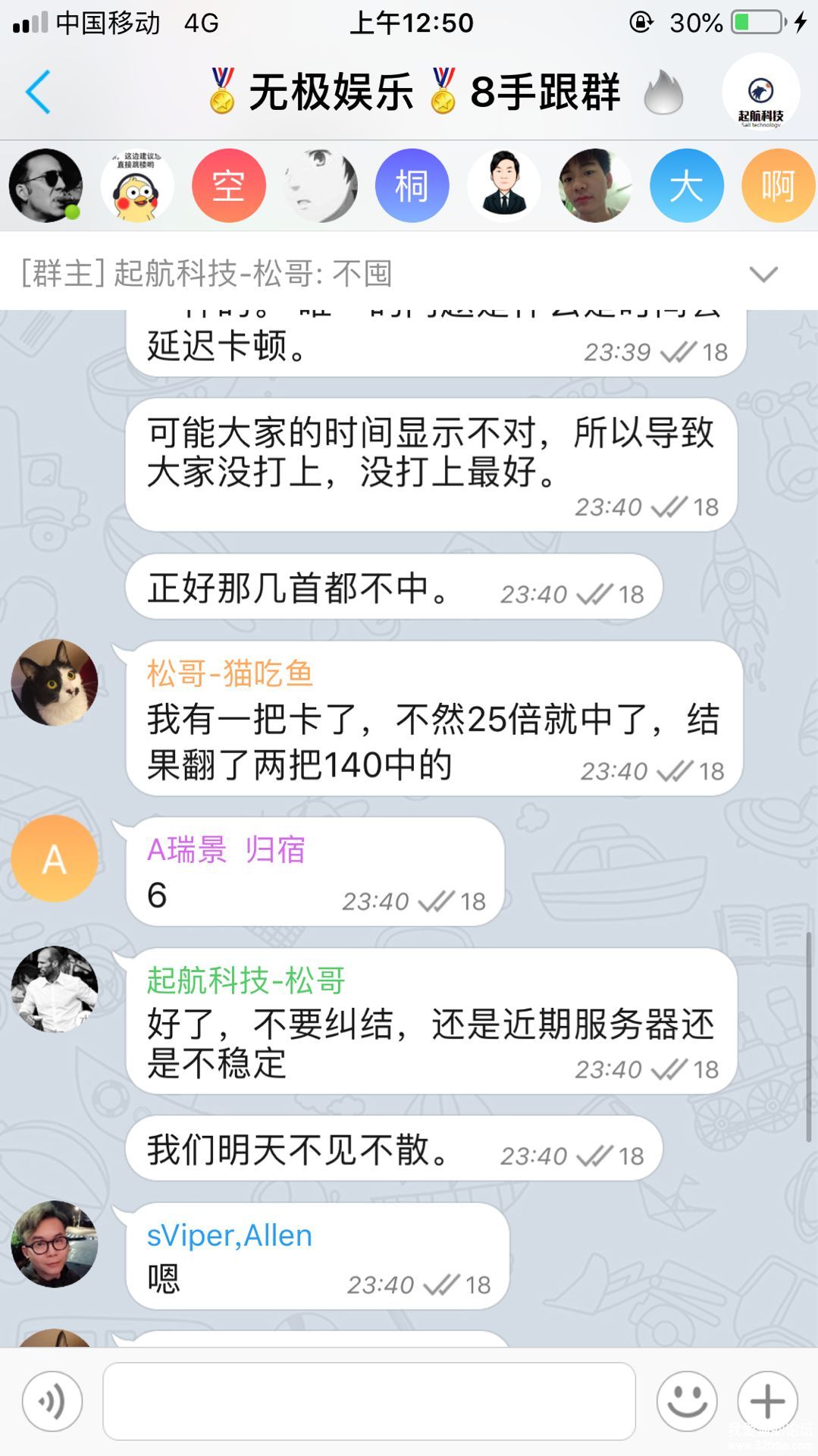Open the suited man cartoon avatar
818x1456 pixels.
click(503, 186)
